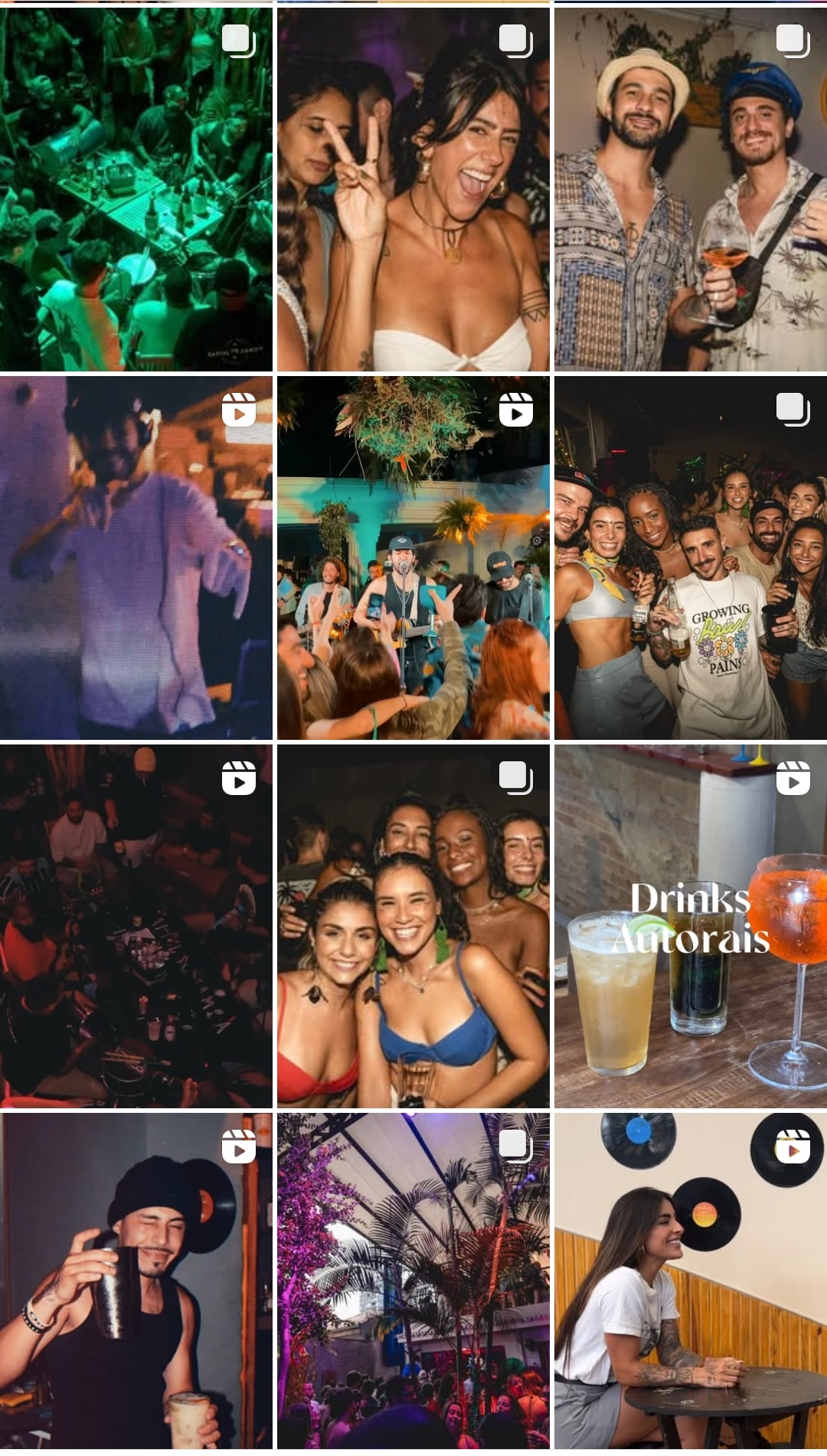This screenshot has height=1456, width=827.
Task: Play the dark reel of people around a table
Action: tap(136, 926)
